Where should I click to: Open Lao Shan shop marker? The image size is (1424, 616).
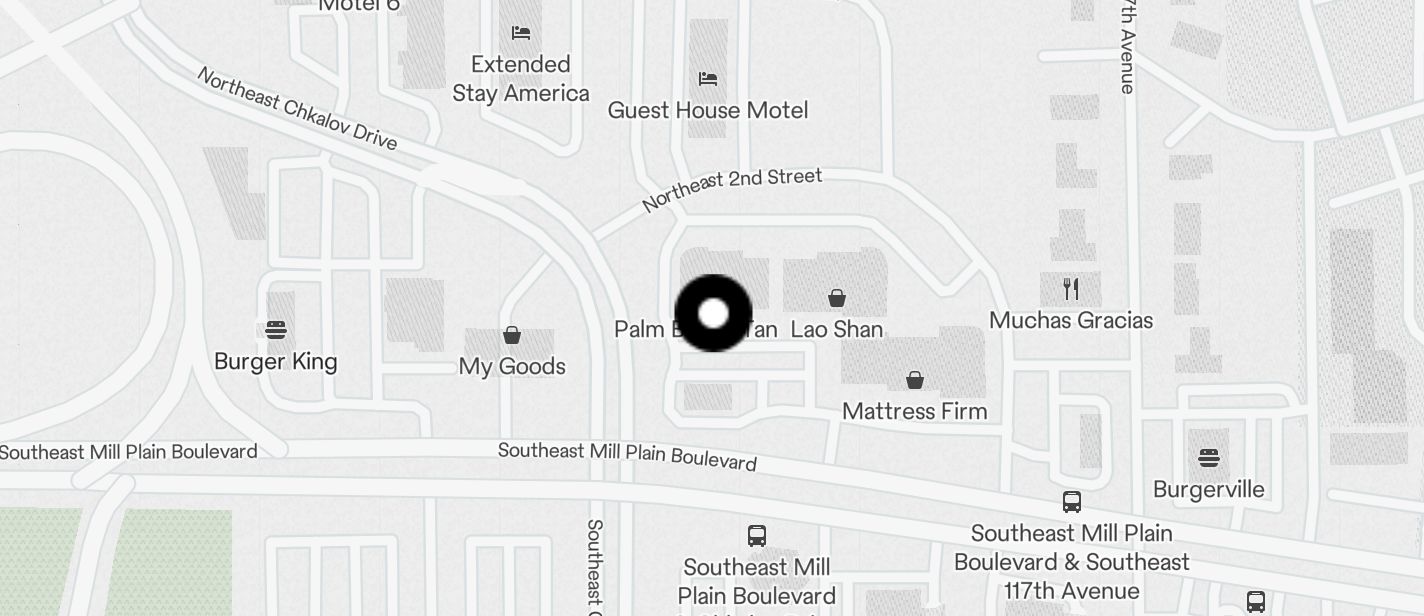[x=837, y=298]
